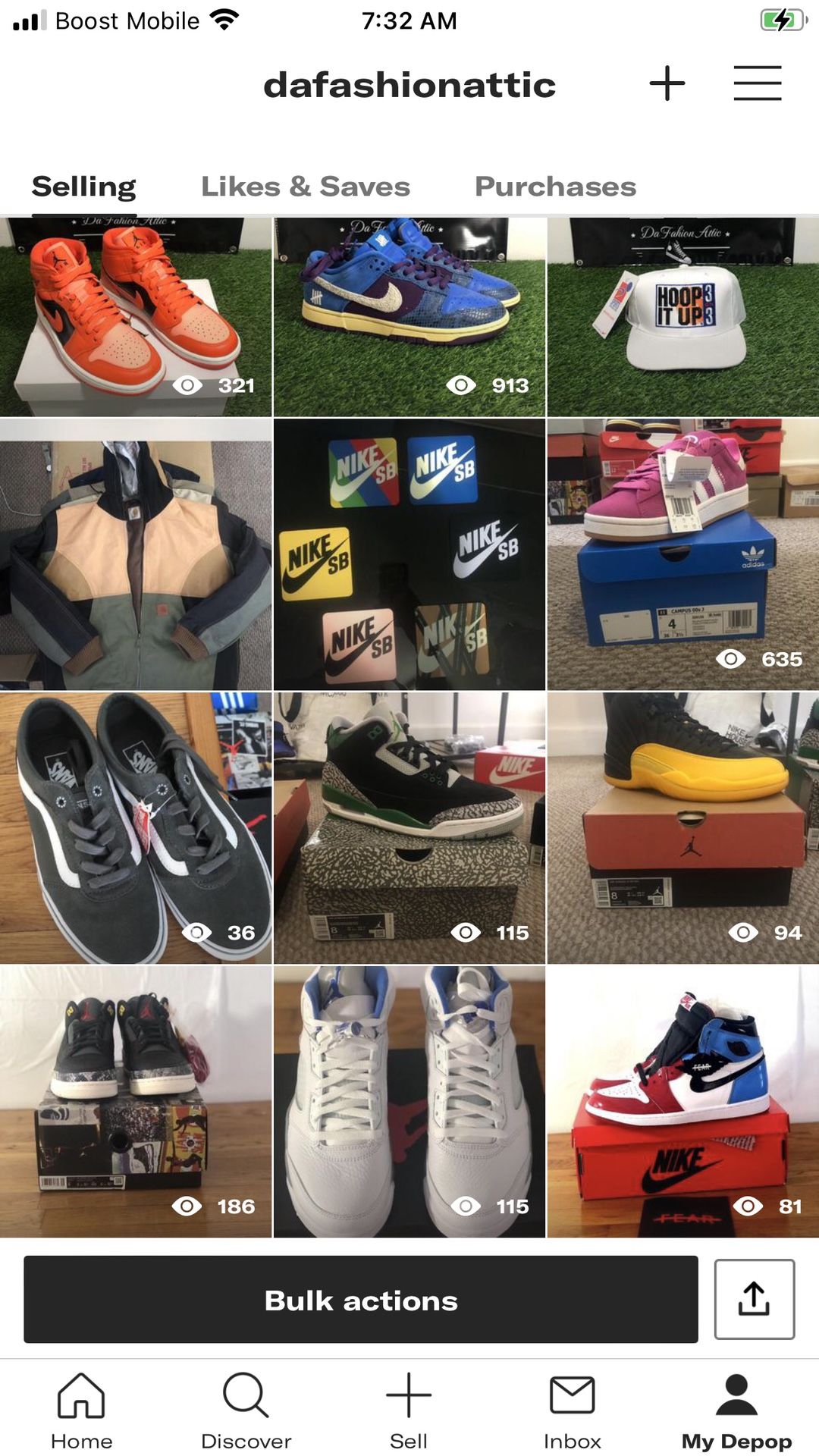The width and height of the screenshot is (819, 1456).
Task: Open the hamburger menu
Action: coord(757,83)
